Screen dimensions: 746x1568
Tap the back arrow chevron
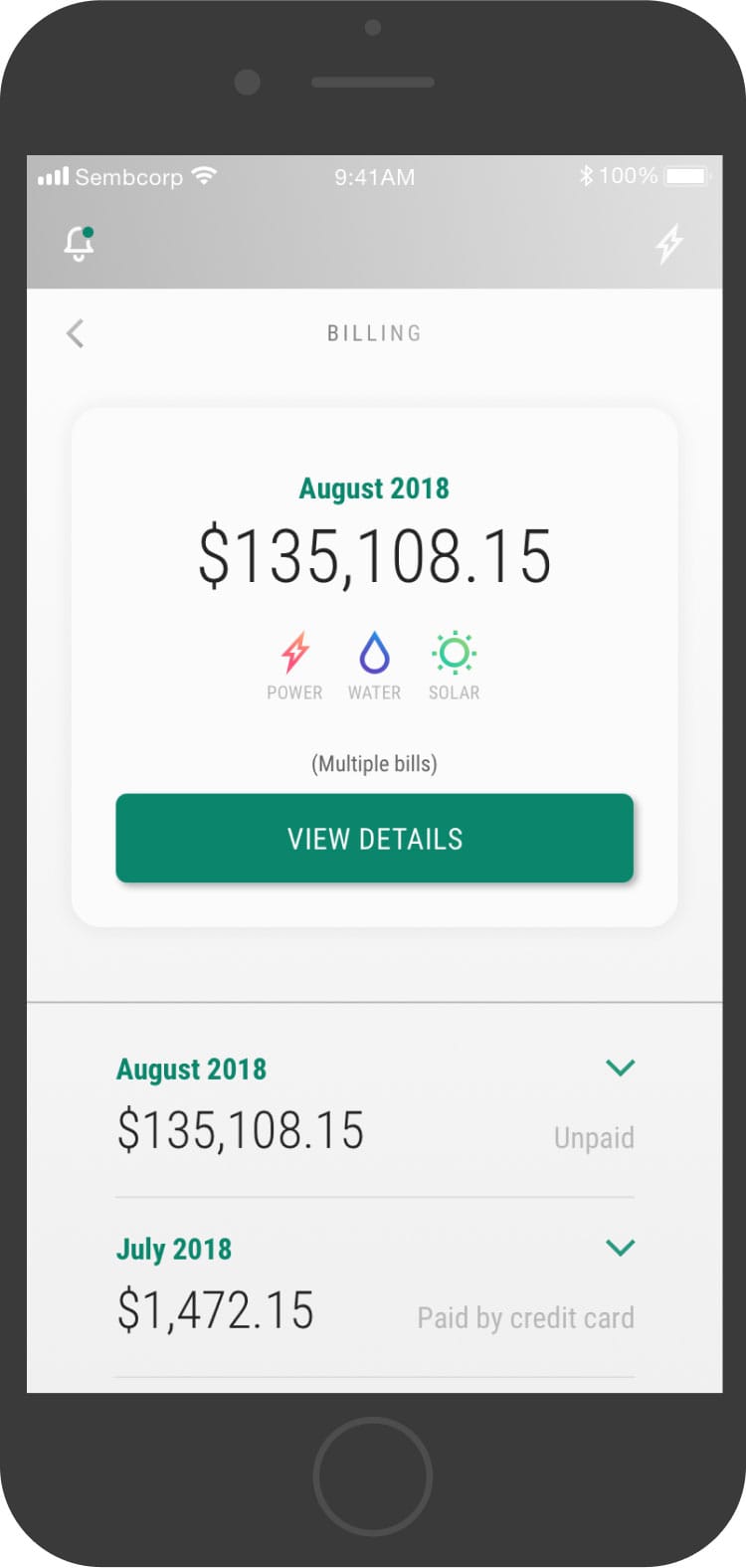point(76,333)
